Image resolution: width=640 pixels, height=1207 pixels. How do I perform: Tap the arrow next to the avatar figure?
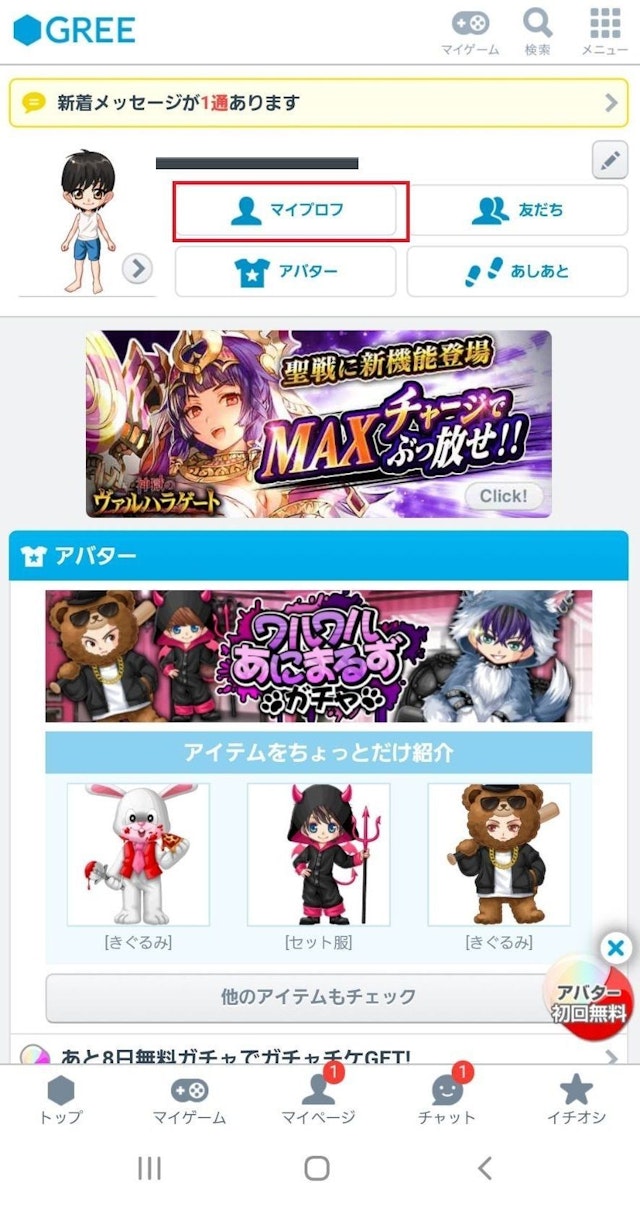[x=138, y=268]
